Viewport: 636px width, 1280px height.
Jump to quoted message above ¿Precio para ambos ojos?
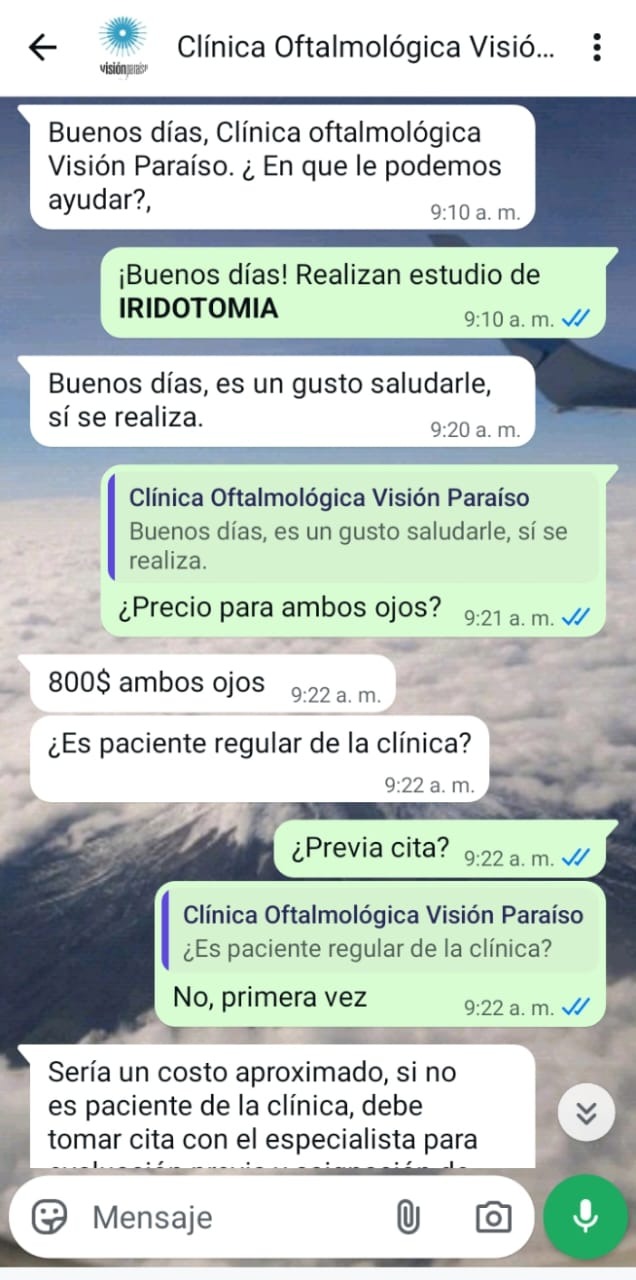355,528
